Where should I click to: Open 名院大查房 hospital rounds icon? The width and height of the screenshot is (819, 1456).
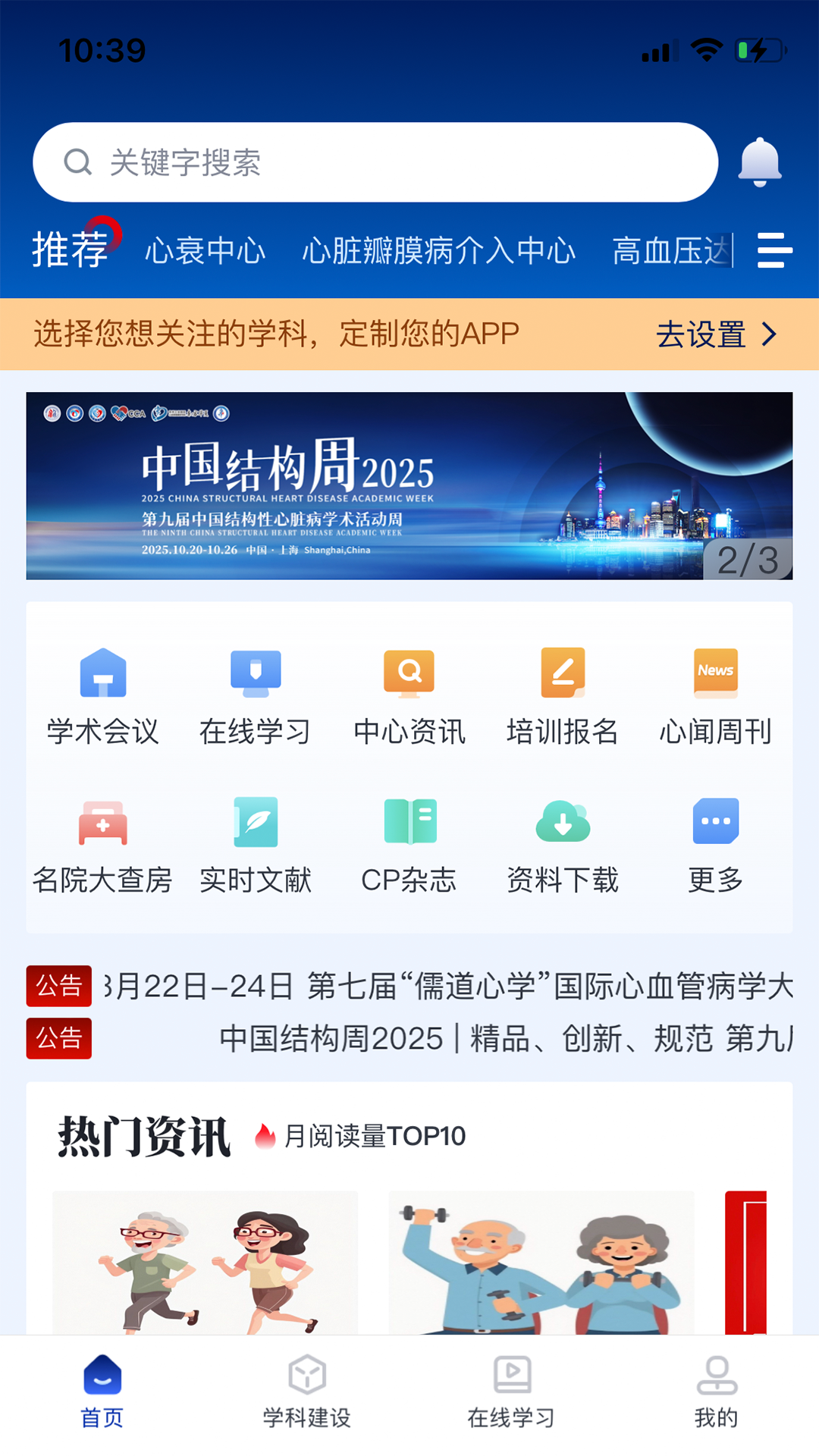101,842
